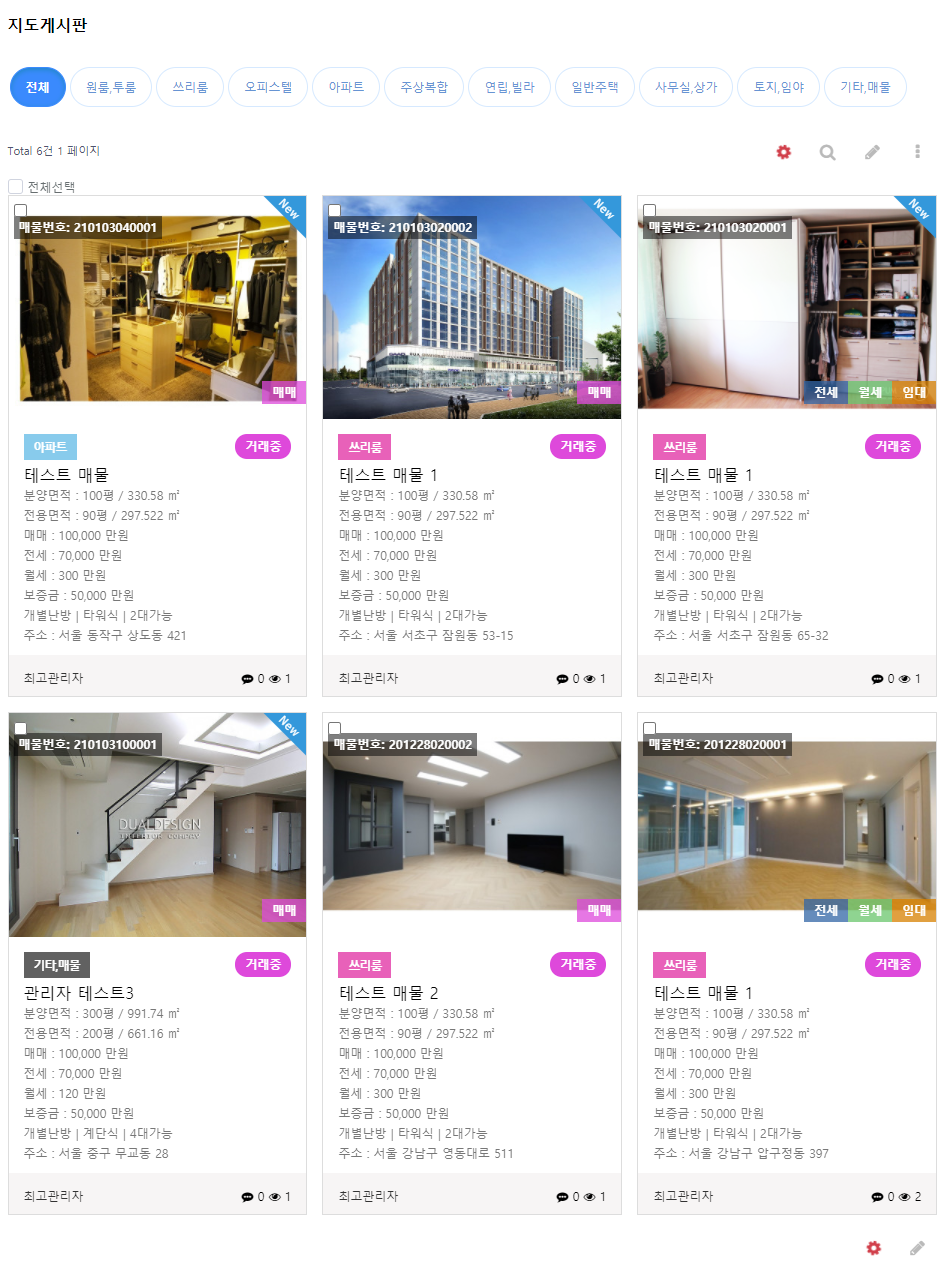
Task: Switch to the 아파트 category tab
Action: pyautogui.click(x=345, y=87)
